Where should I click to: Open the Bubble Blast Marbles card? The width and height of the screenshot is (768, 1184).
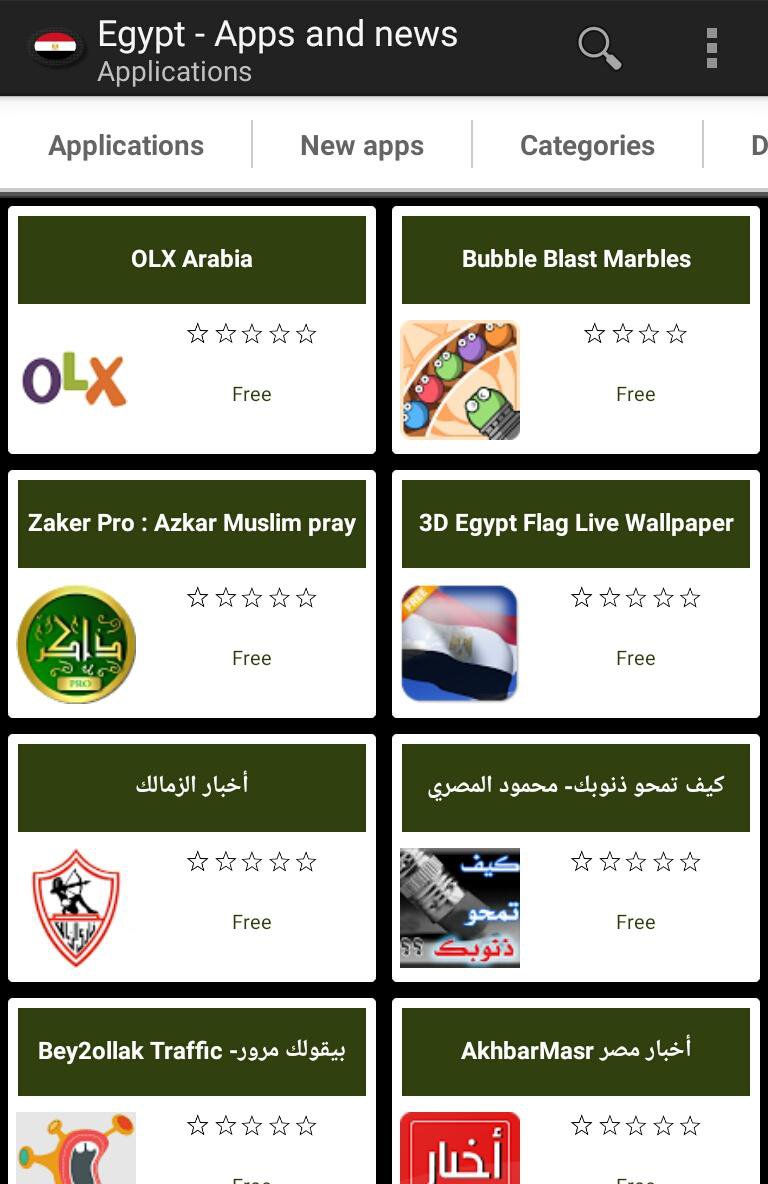(x=576, y=330)
